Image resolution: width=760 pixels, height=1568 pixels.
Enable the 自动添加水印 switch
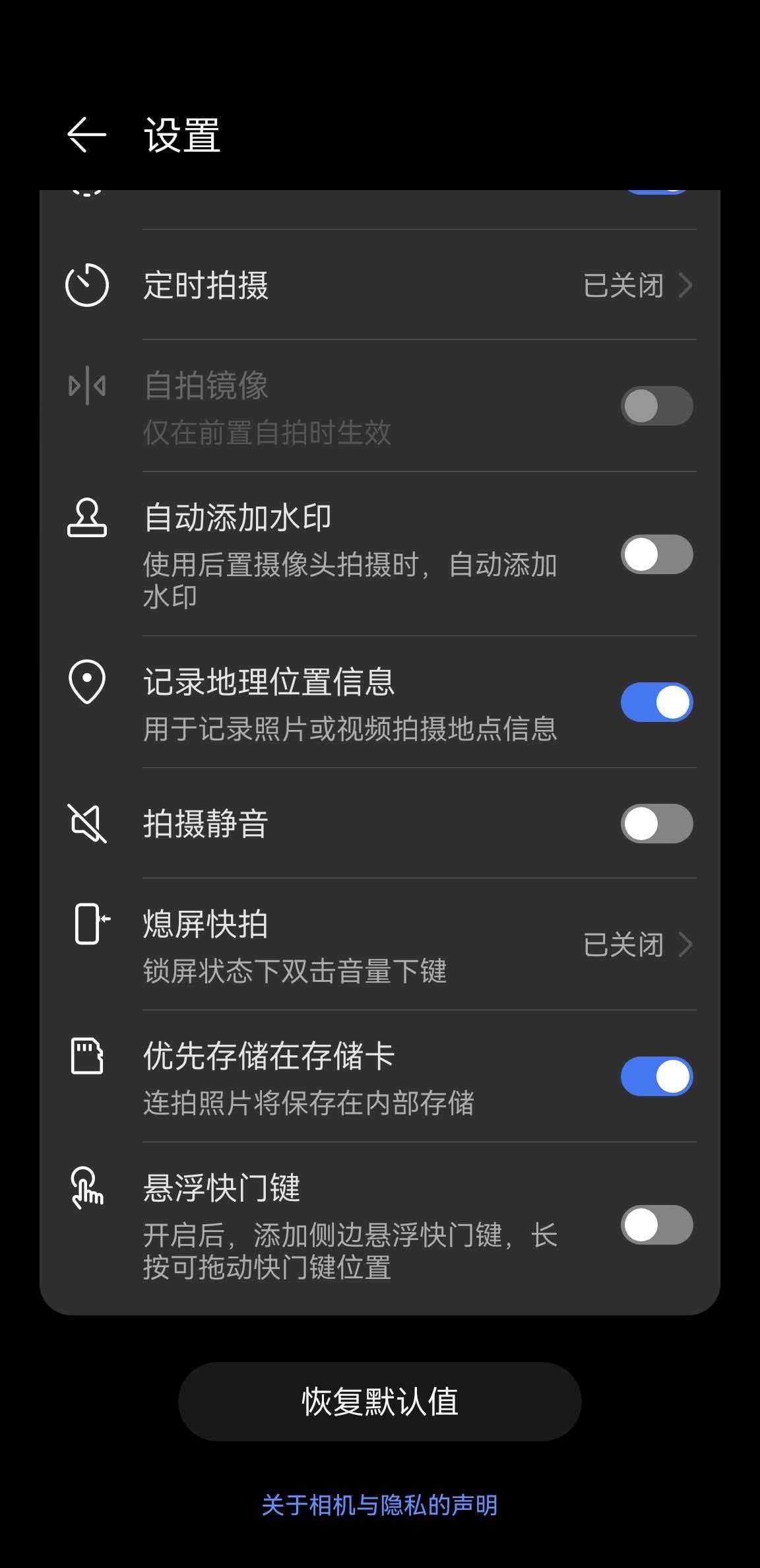(x=656, y=554)
